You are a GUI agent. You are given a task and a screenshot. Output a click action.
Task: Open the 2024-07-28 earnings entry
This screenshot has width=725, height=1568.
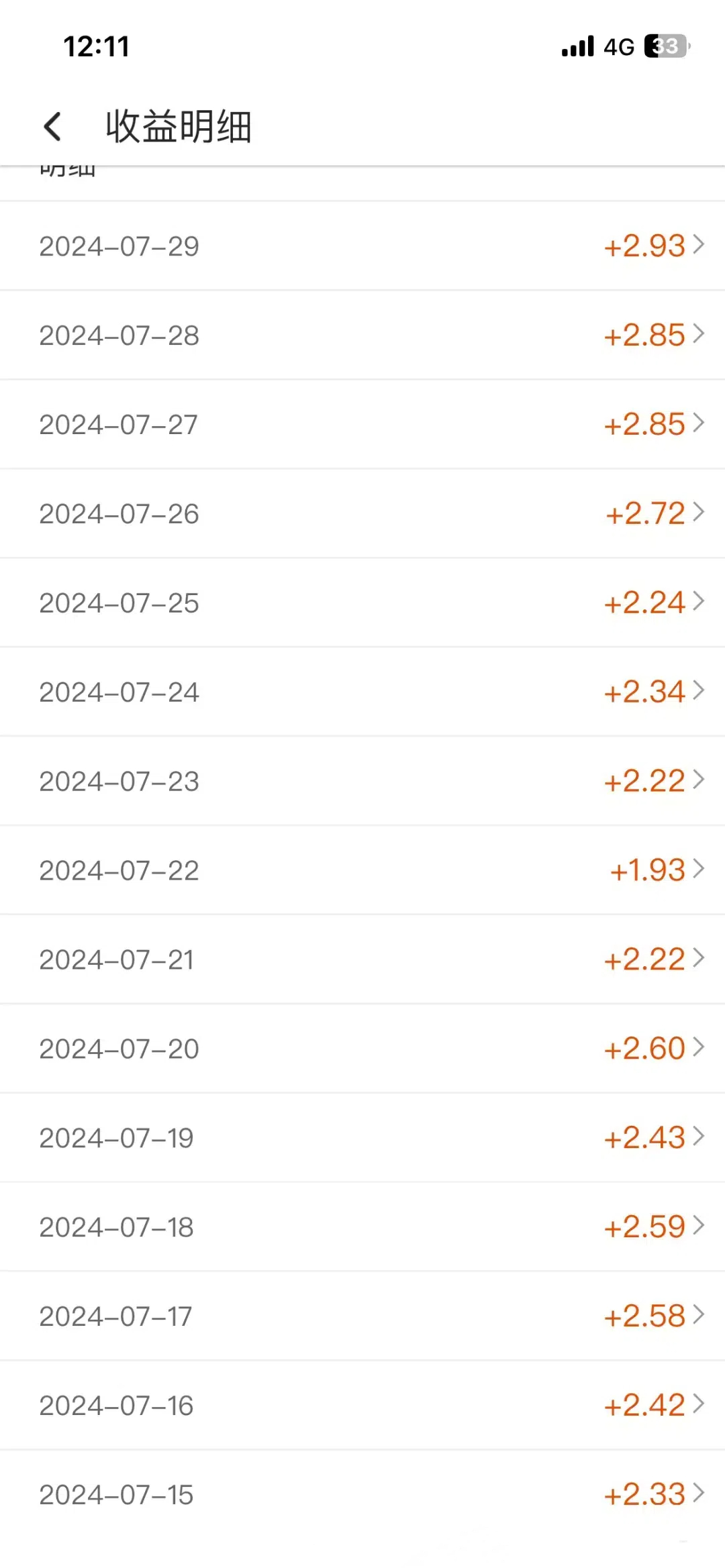[362, 335]
